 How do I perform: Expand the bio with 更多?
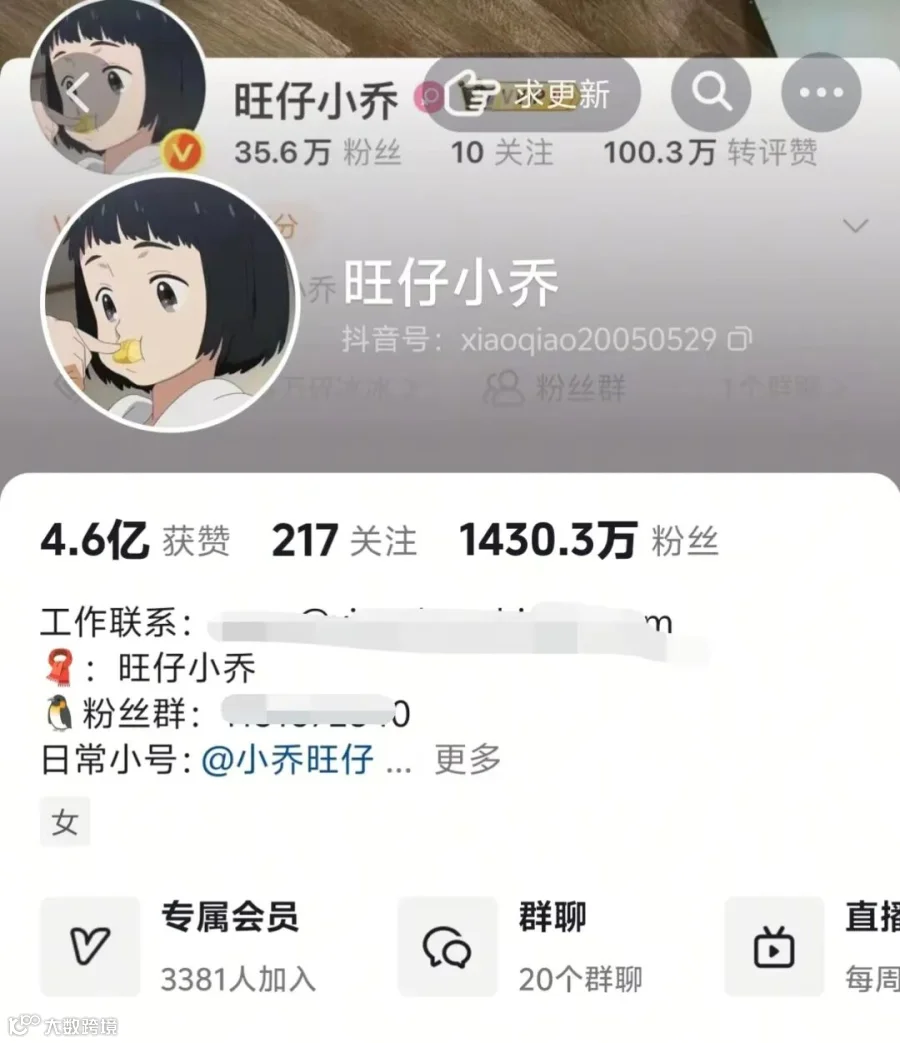coord(468,760)
